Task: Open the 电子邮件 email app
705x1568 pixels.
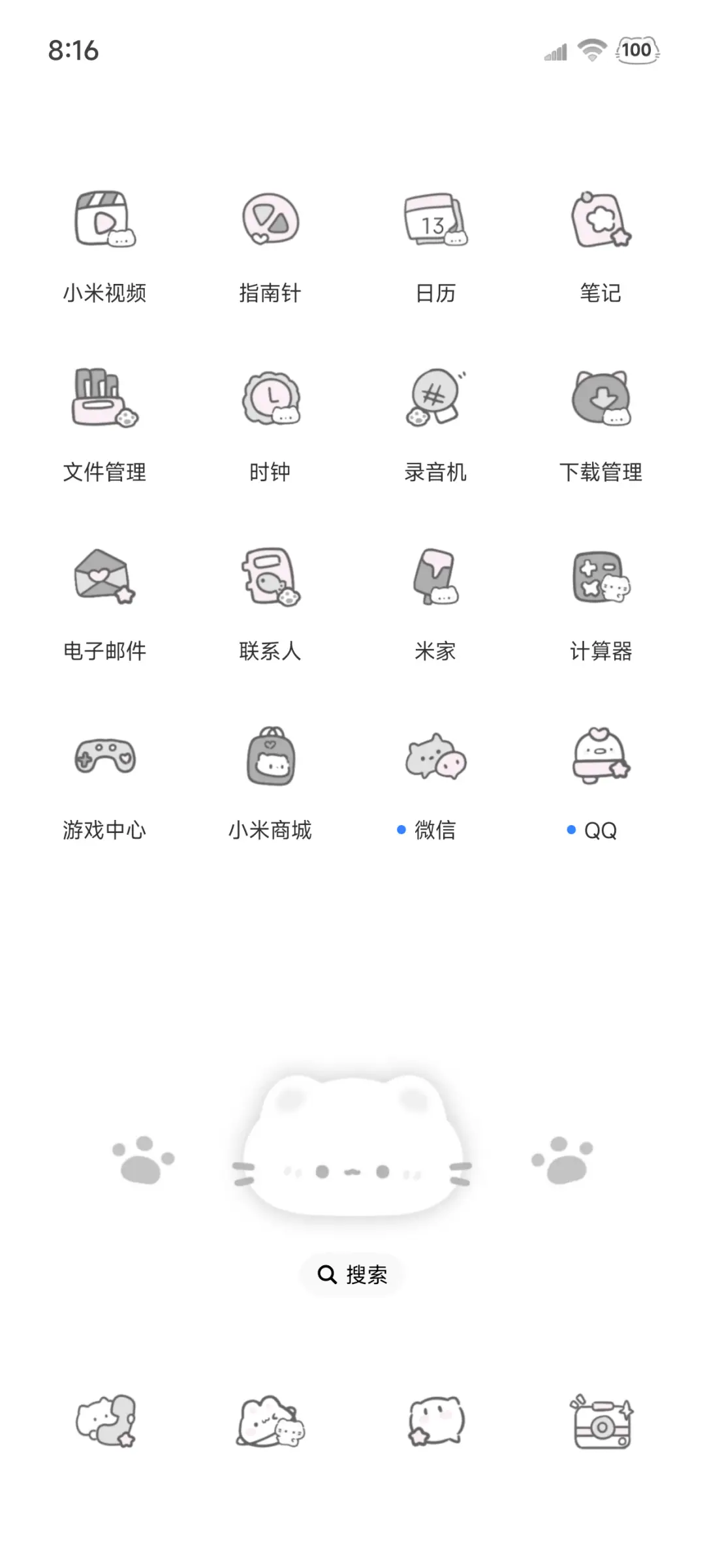Action: click(x=104, y=581)
